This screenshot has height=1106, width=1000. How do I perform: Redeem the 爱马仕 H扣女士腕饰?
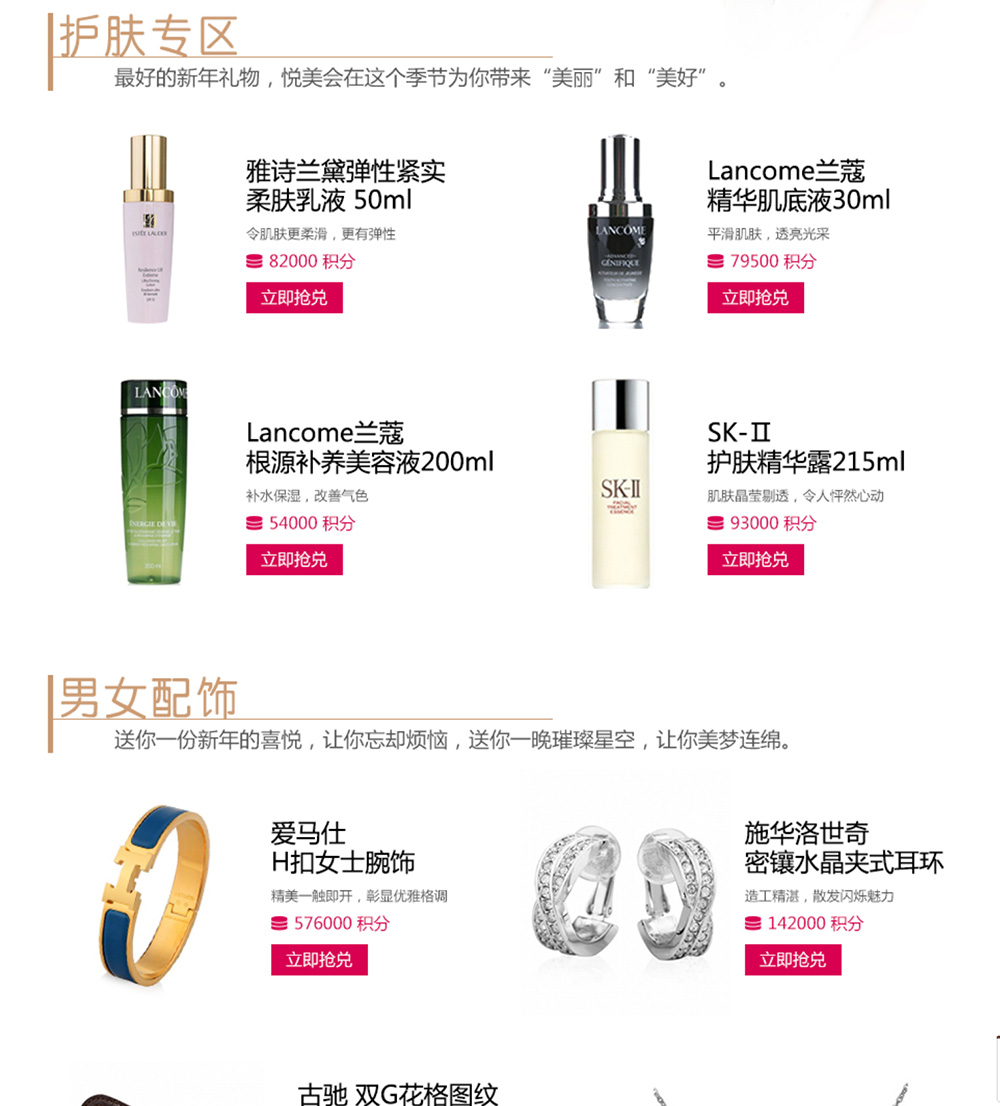tap(319, 960)
